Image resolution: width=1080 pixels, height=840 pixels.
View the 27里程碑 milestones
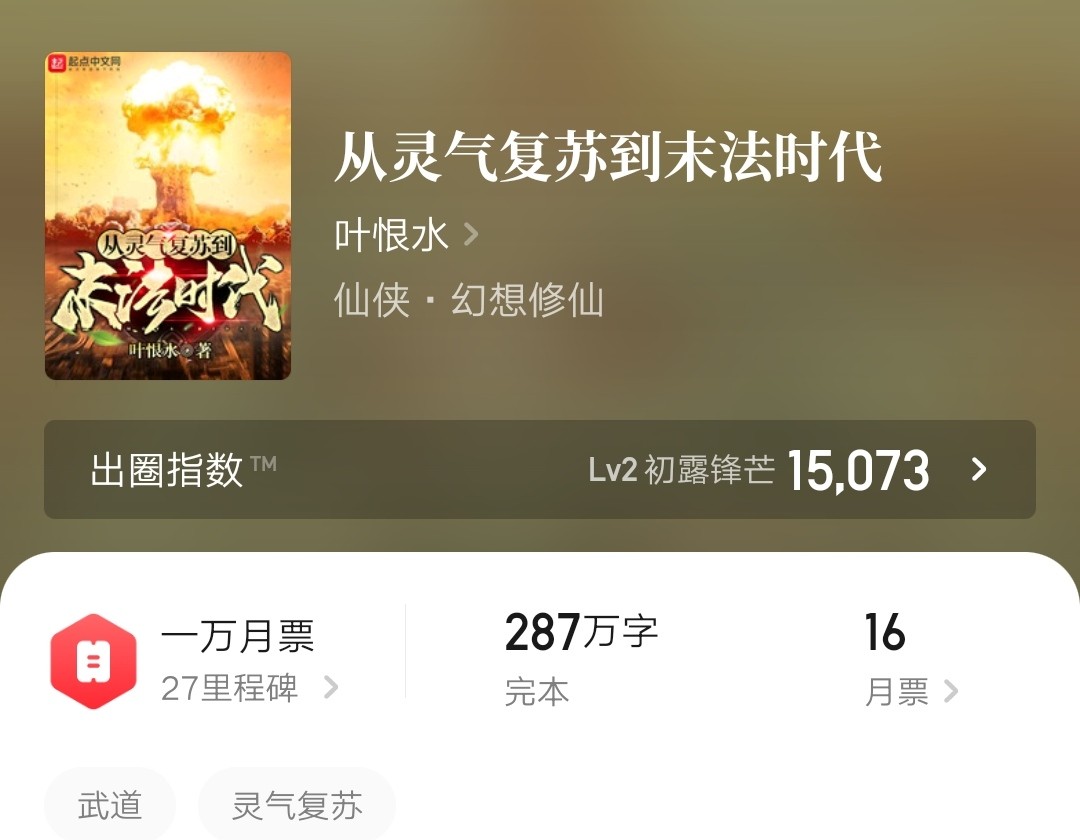(x=249, y=688)
